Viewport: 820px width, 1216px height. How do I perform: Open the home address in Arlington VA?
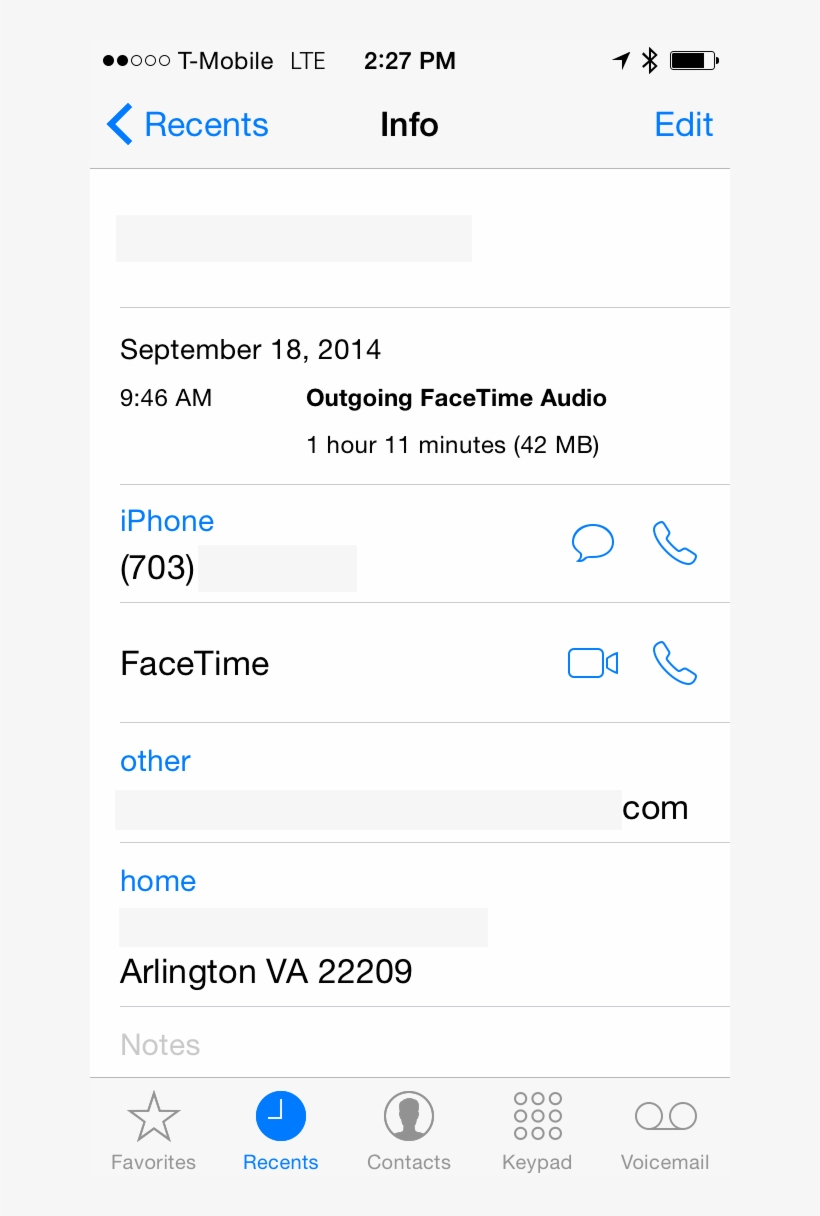(266, 970)
